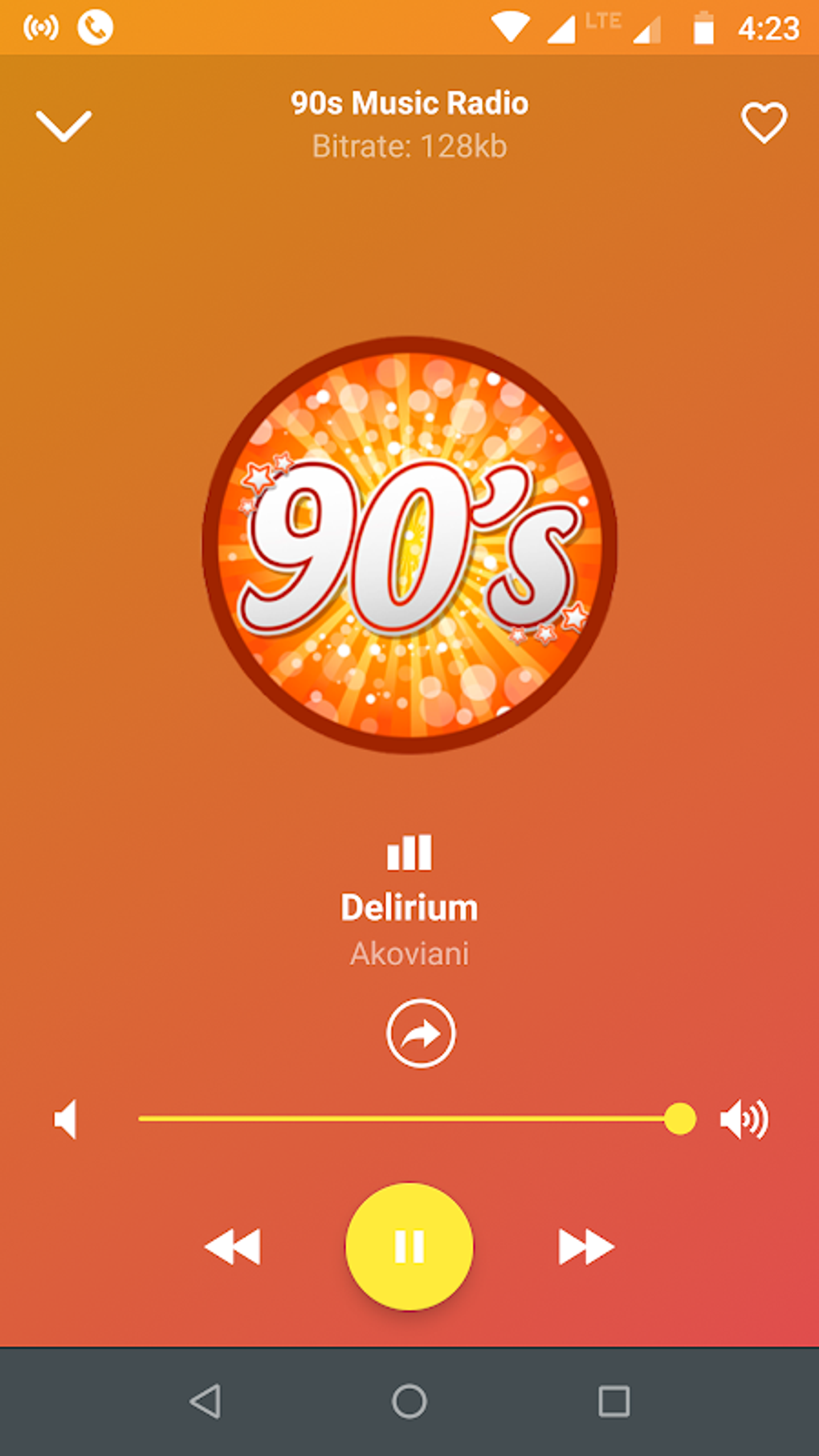
Task: Skip to the next station
Action: point(586,1247)
